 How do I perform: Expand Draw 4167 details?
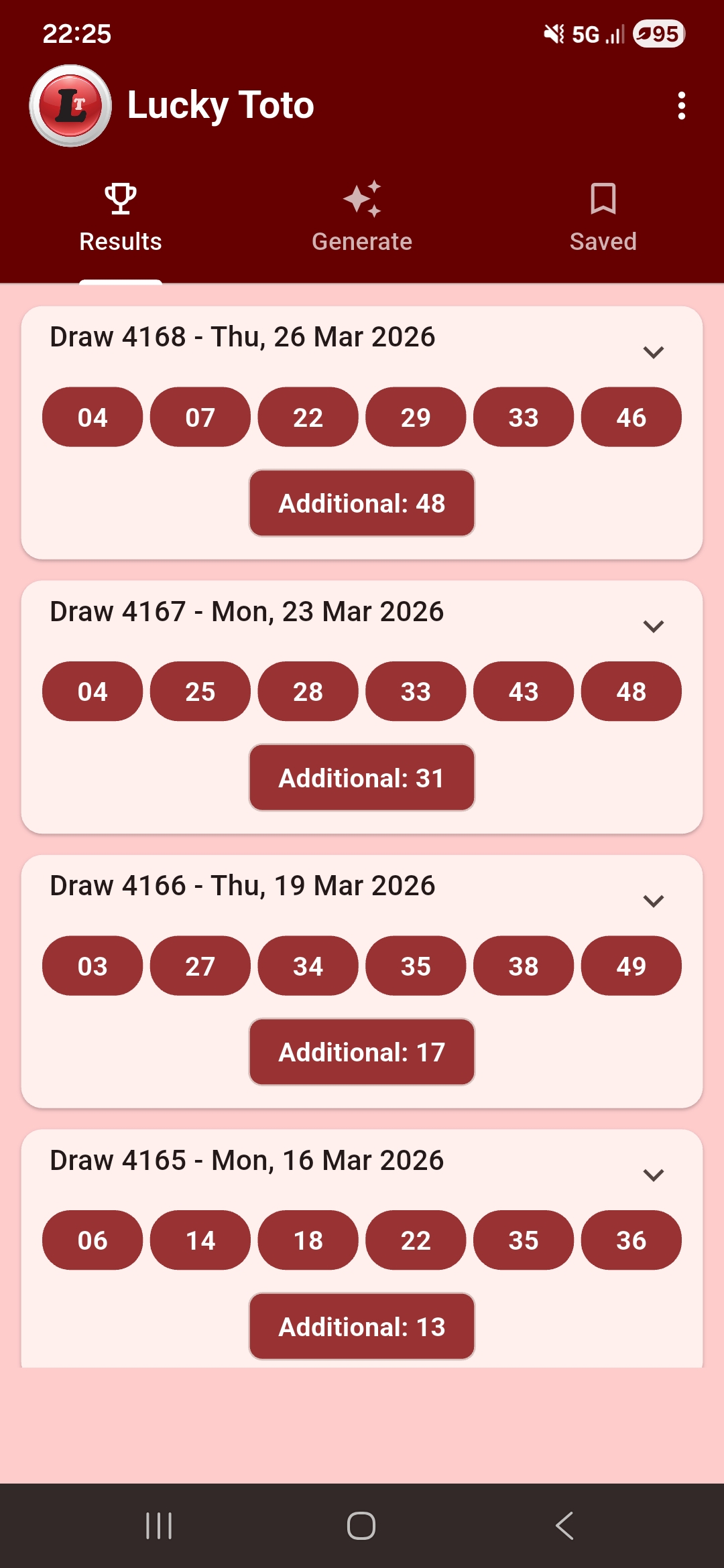click(653, 627)
